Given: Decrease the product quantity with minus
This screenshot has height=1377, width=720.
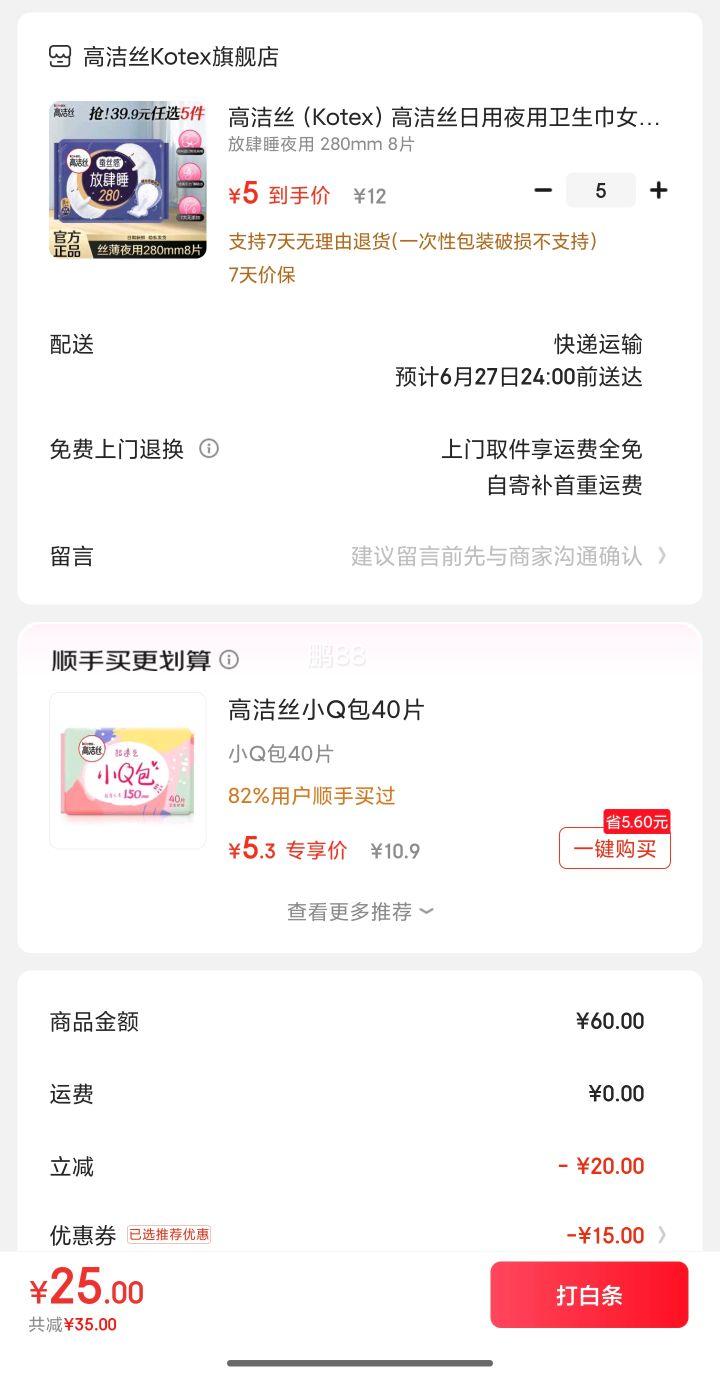Looking at the screenshot, I should tap(543, 190).
